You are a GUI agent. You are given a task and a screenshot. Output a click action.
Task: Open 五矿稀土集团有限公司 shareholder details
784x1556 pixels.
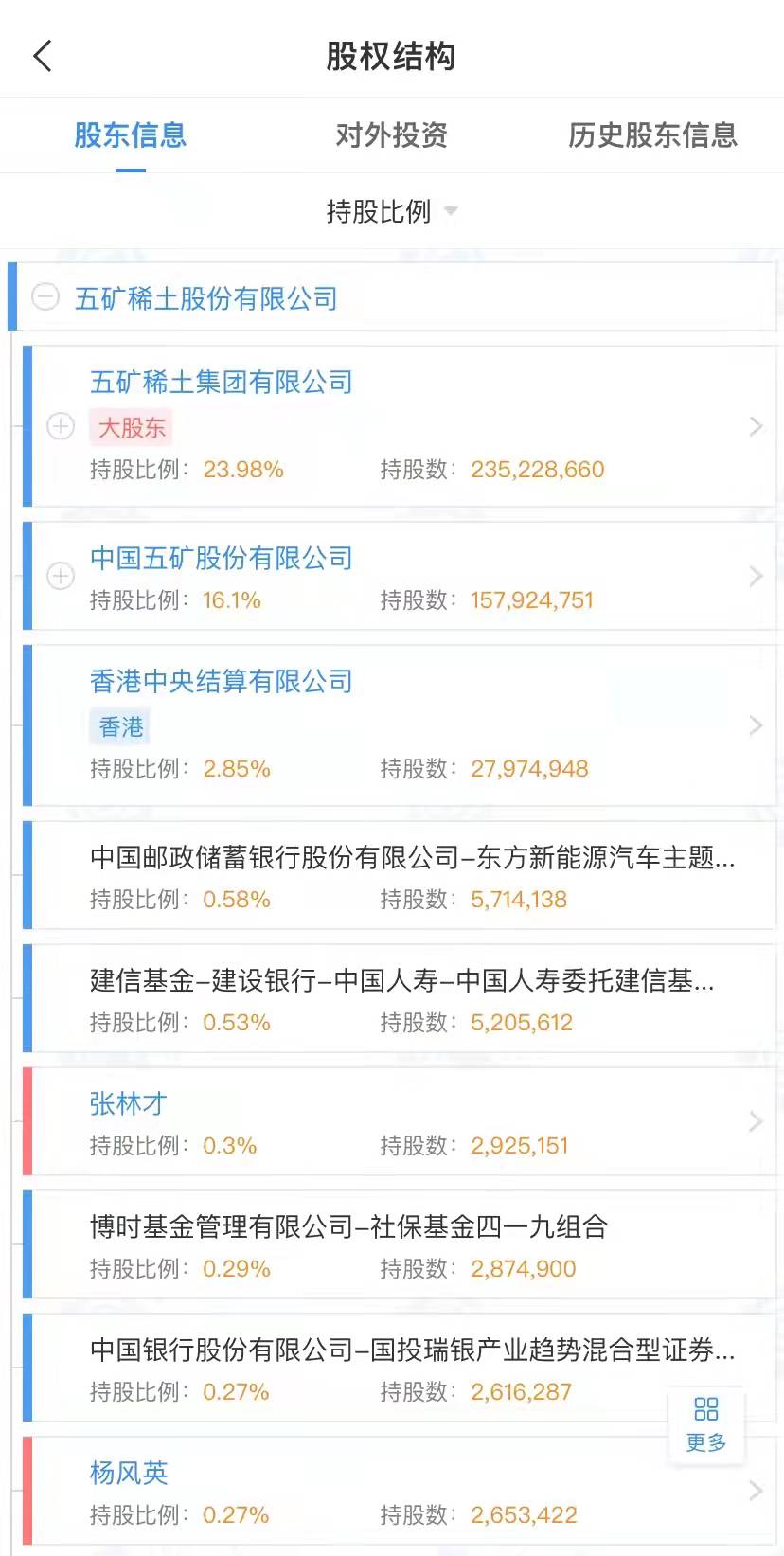tap(399, 426)
